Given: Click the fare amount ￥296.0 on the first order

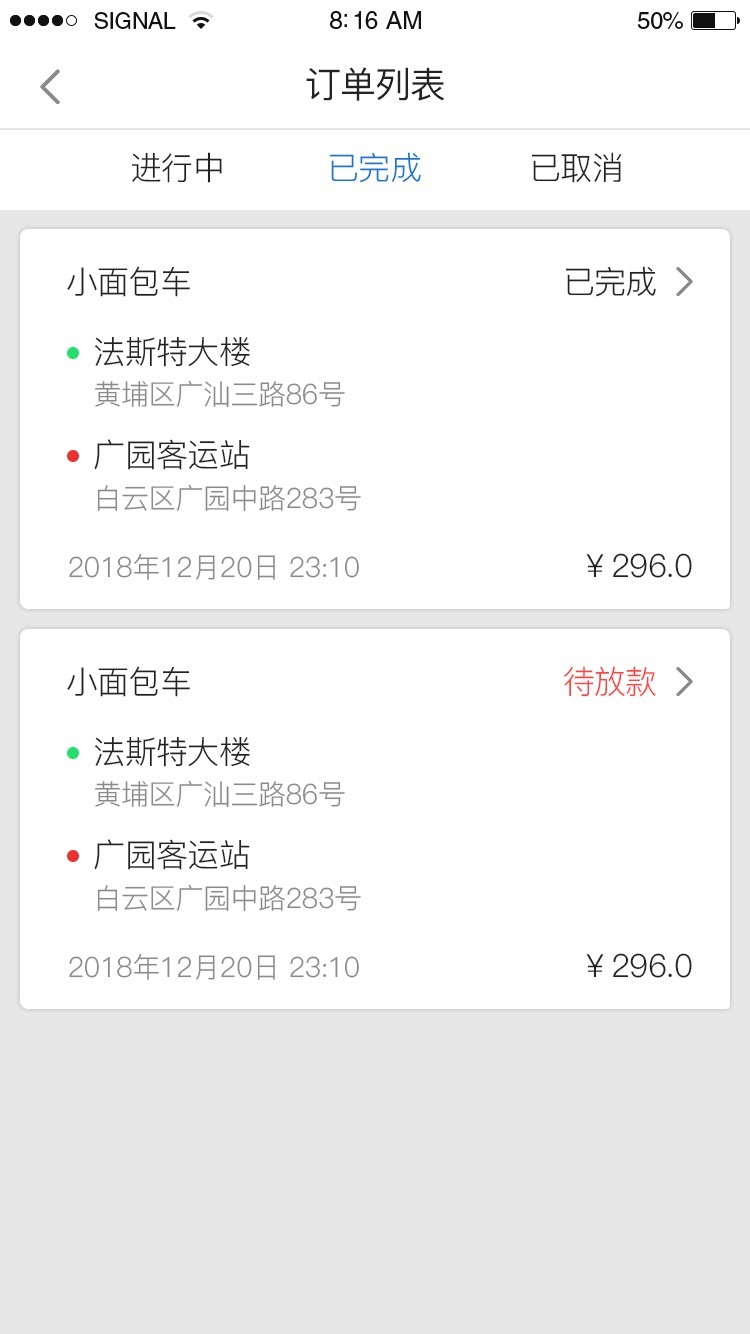Looking at the screenshot, I should [x=640, y=566].
